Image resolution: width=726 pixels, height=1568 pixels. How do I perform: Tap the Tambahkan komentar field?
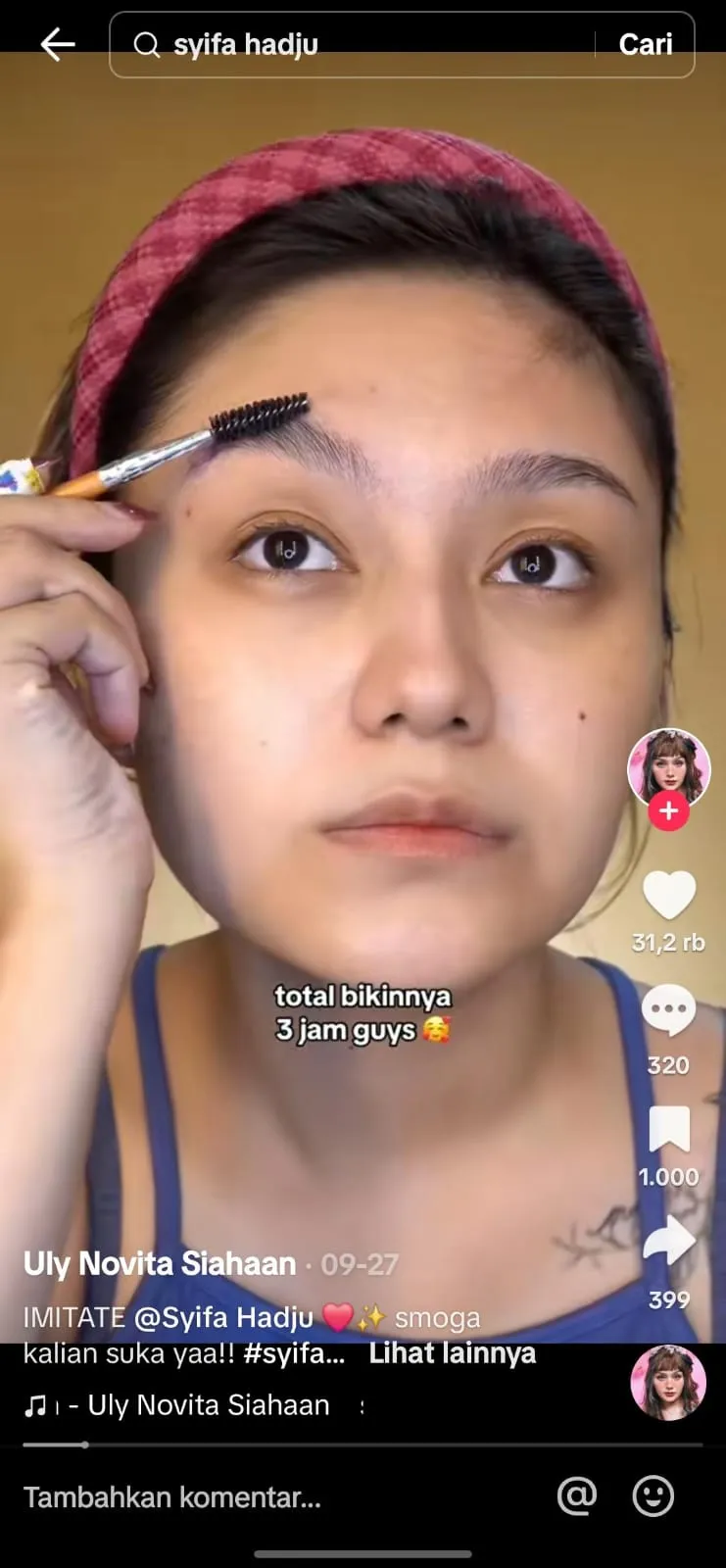171,1497
